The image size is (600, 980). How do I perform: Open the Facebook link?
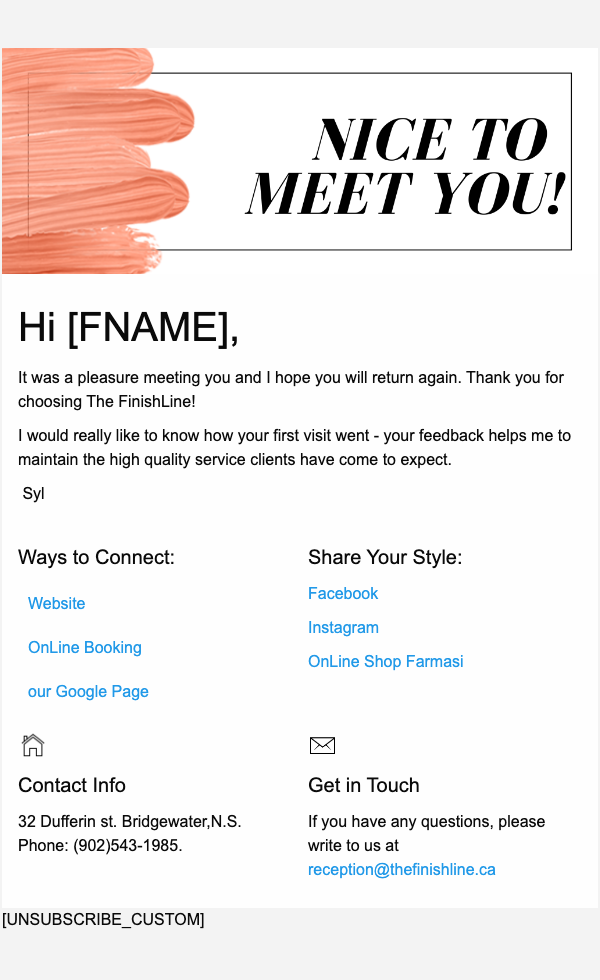343,593
